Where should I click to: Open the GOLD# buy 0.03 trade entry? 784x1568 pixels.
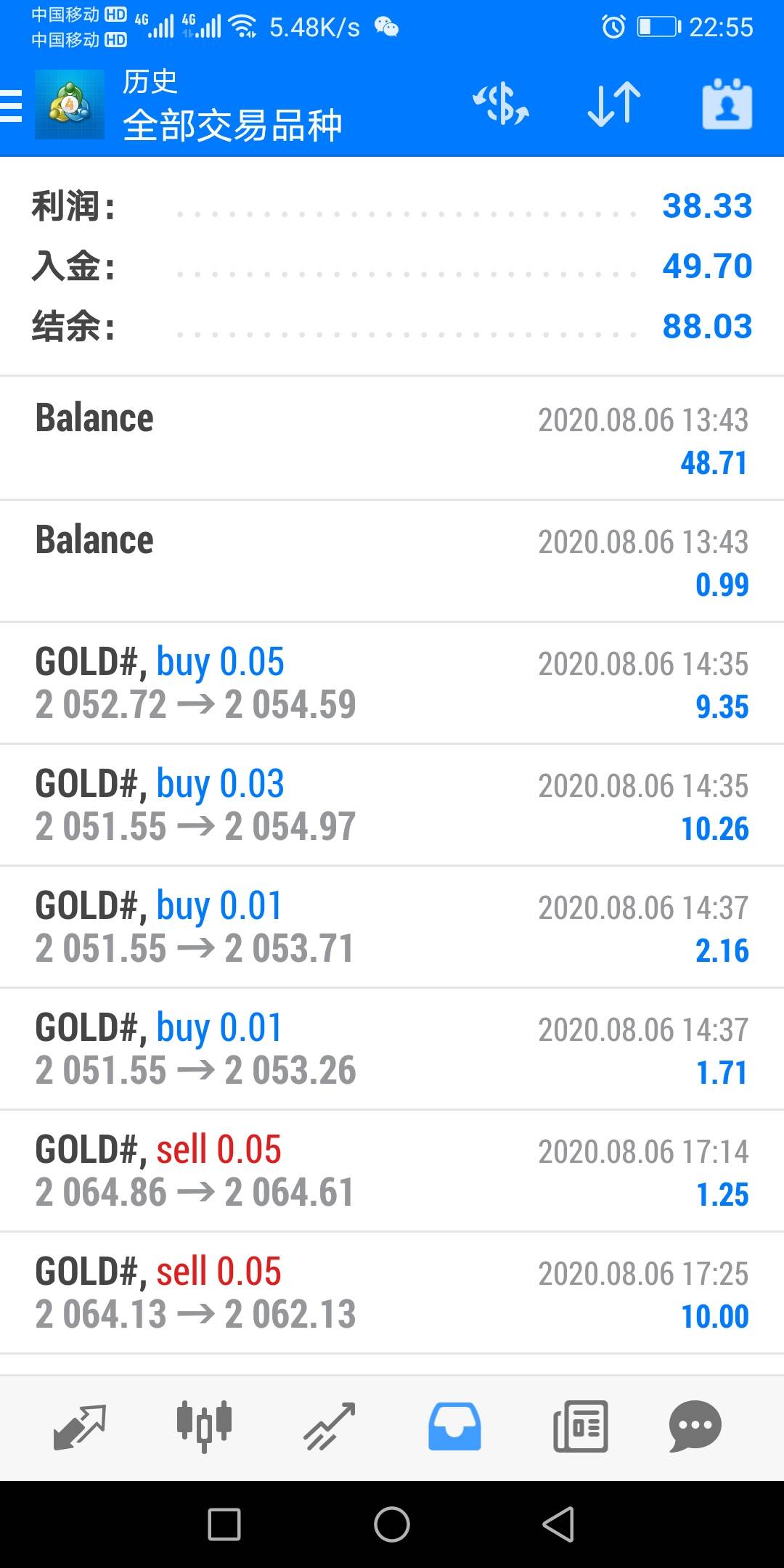[x=392, y=805]
